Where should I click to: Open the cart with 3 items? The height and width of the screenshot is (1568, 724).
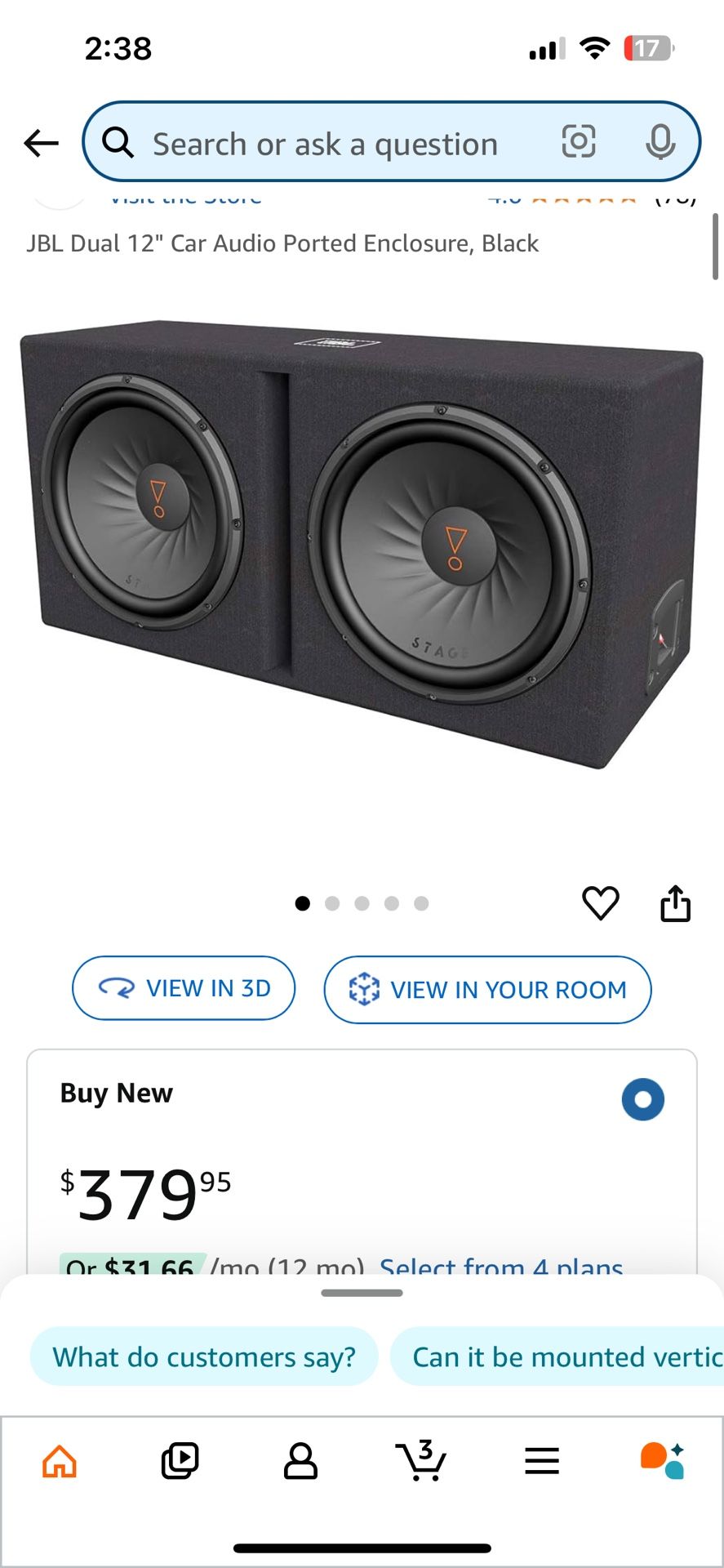pyautogui.click(x=421, y=1461)
